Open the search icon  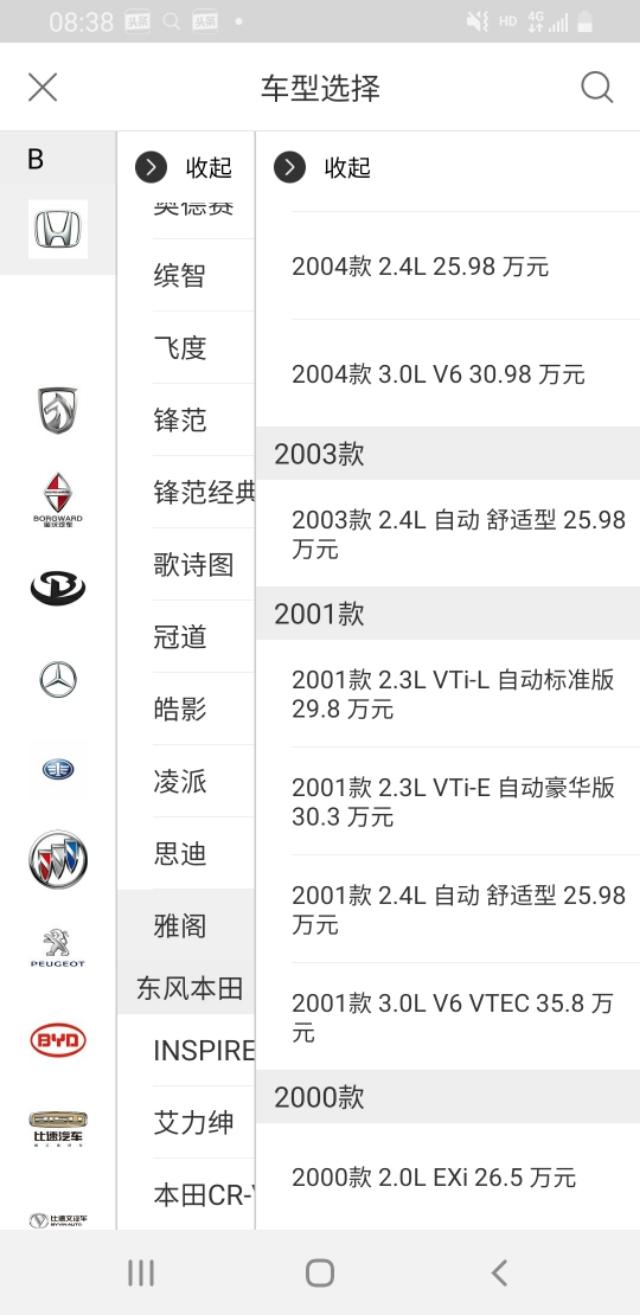(x=596, y=88)
